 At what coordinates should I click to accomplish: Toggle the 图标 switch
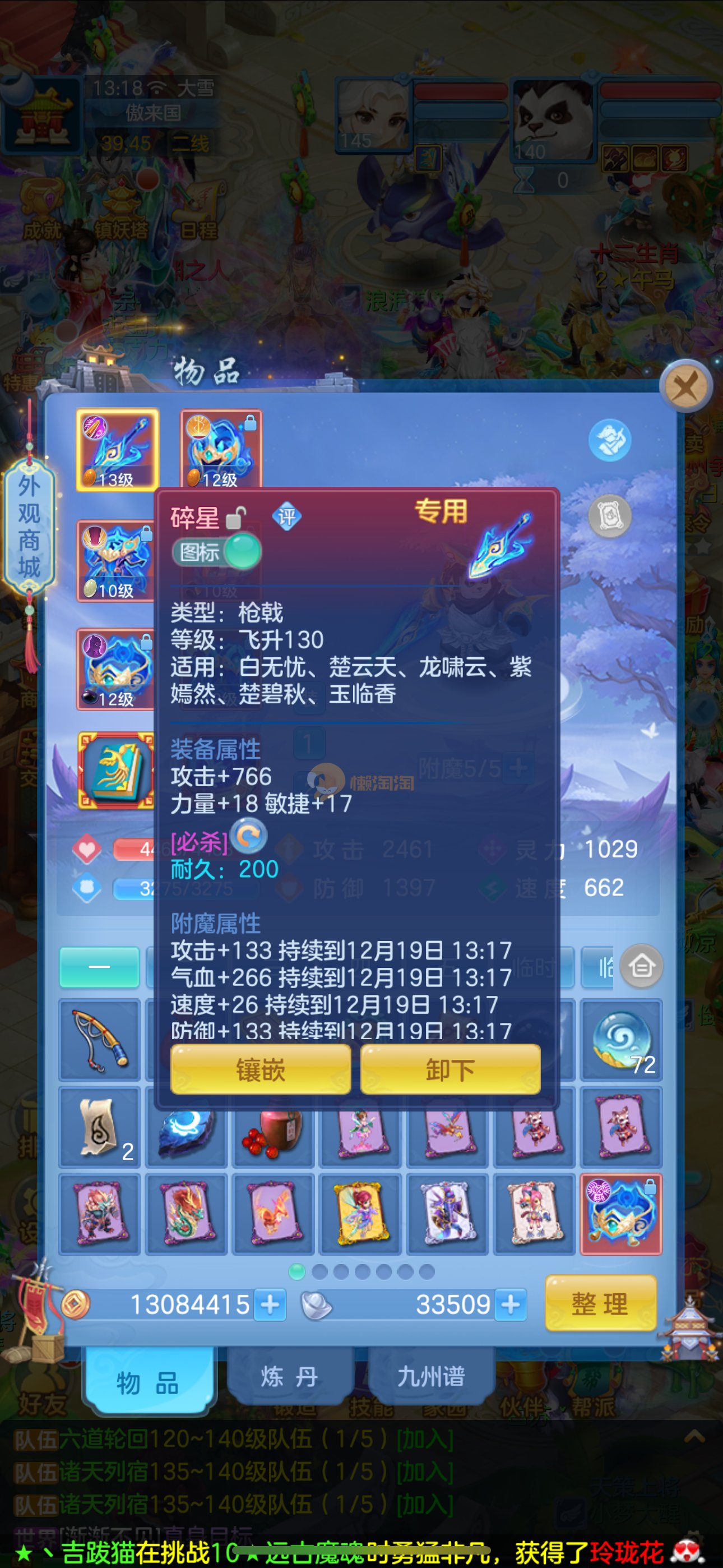(217, 552)
